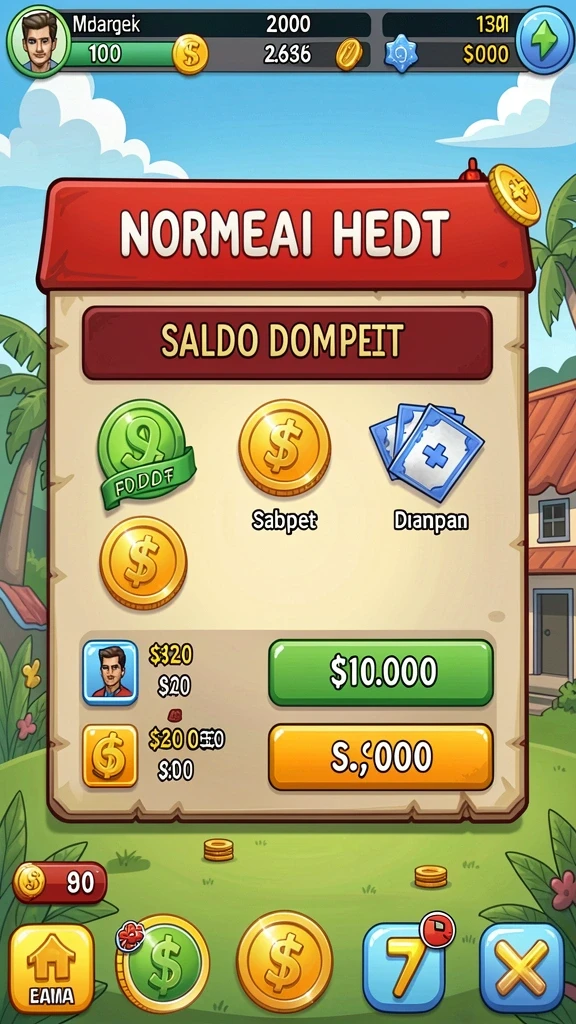Go to the home button labeled EAMA

pos(52,967)
